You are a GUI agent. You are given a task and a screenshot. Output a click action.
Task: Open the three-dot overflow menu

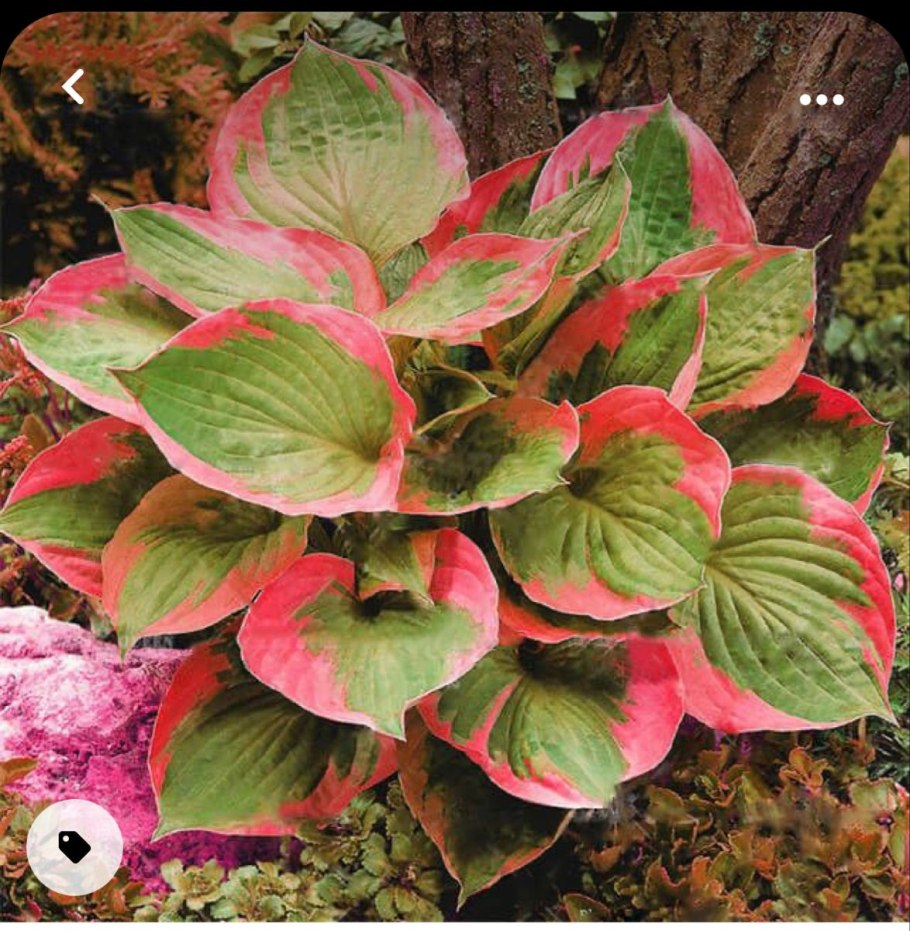[x=821, y=99]
